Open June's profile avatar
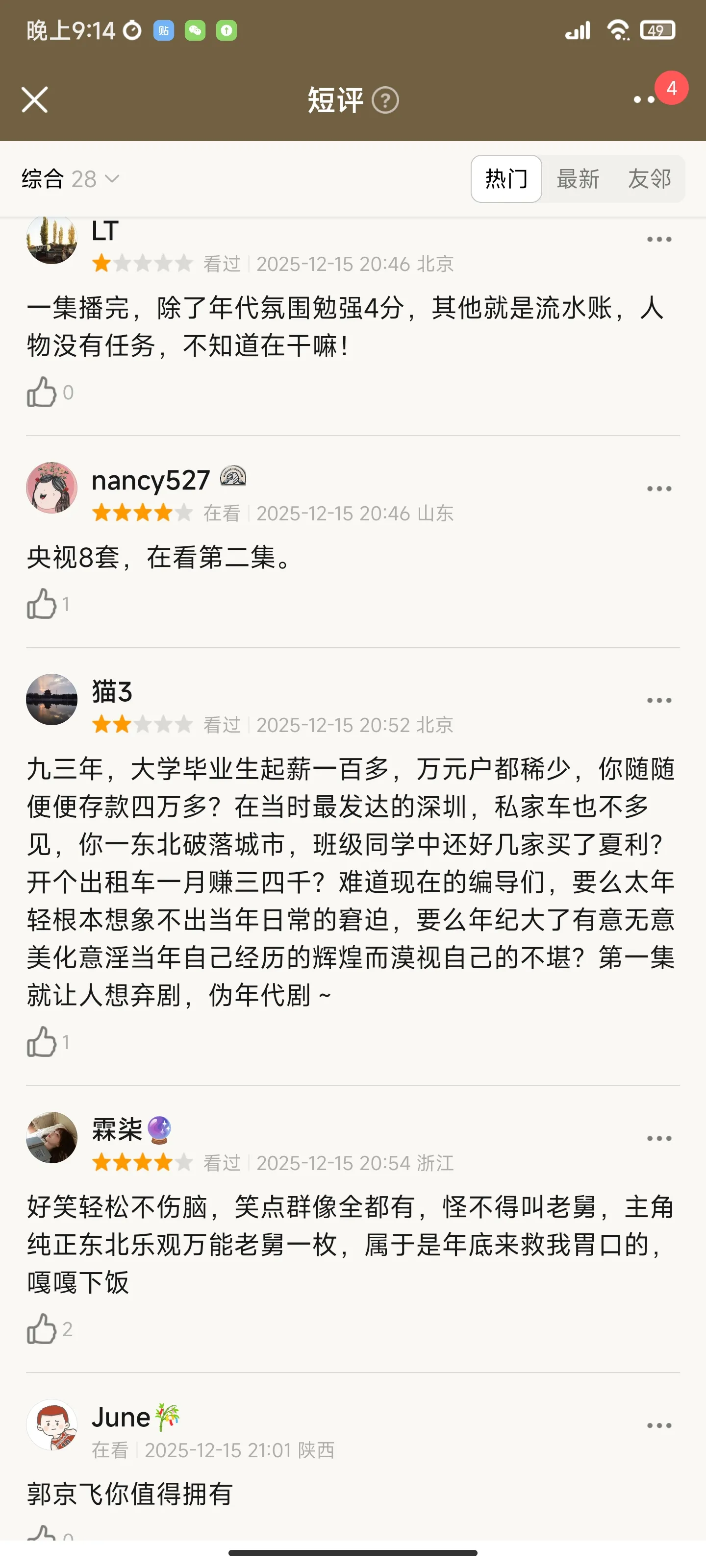This screenshot has width=706, height=1568. click(x=52, y=1425)
